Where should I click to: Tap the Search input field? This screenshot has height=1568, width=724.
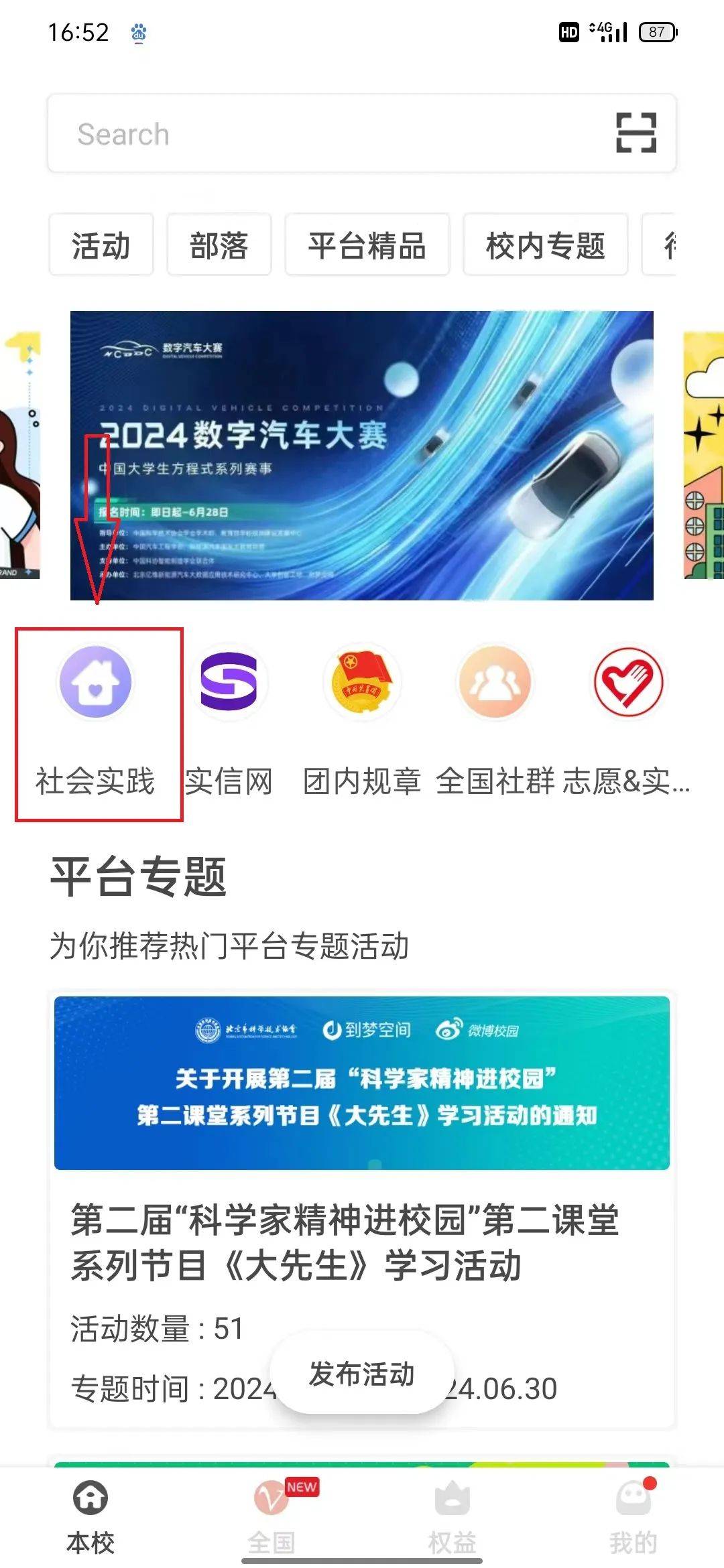coord(302,133)
